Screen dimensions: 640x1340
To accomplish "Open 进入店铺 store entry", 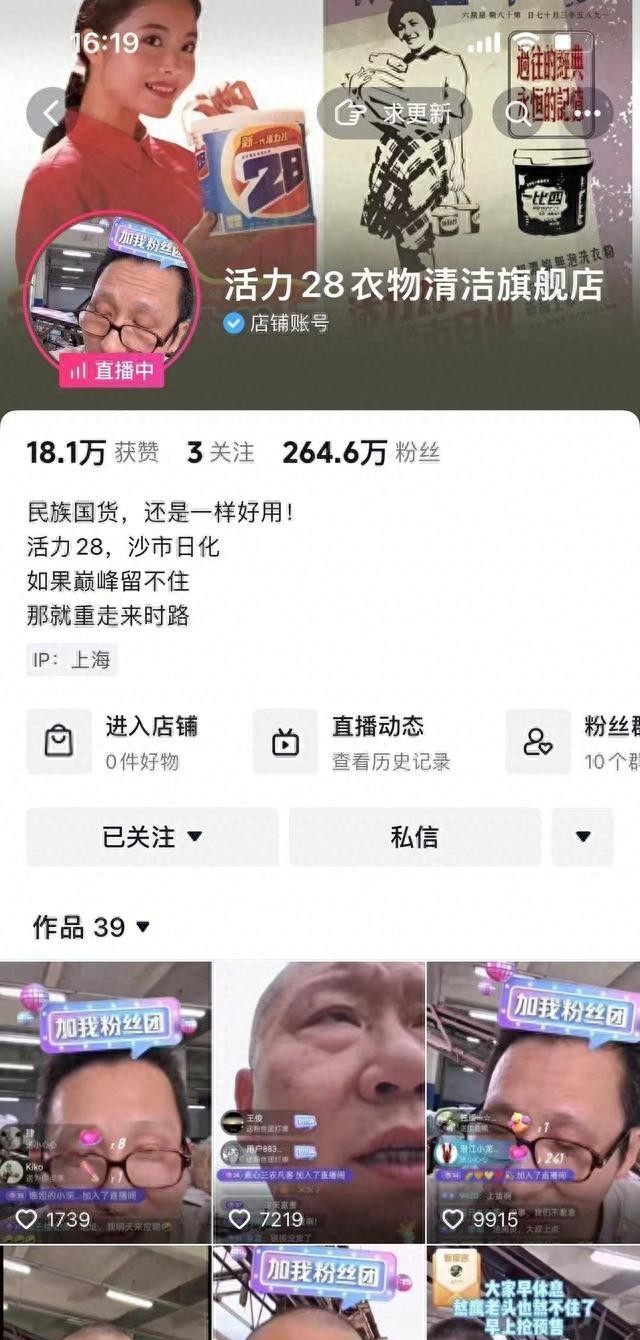I will (112, 742).
